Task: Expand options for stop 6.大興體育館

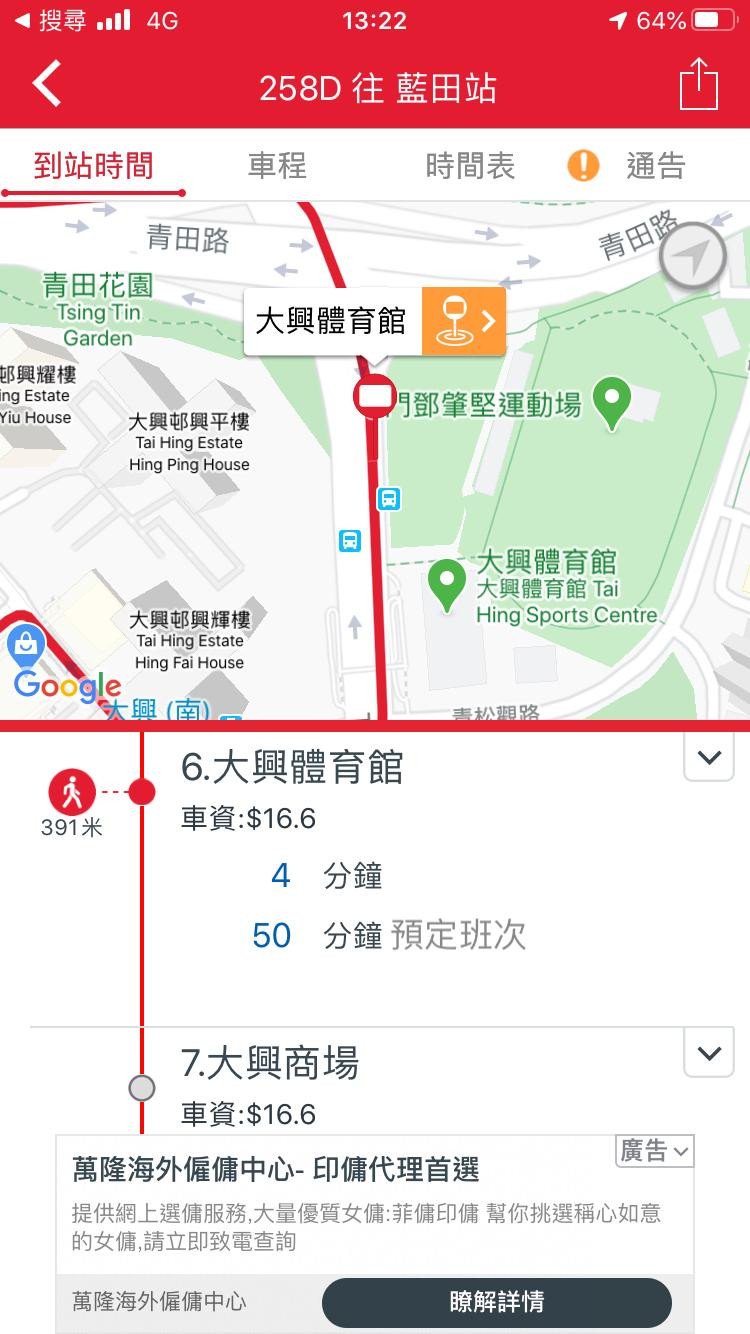Action: coord(709,758)
